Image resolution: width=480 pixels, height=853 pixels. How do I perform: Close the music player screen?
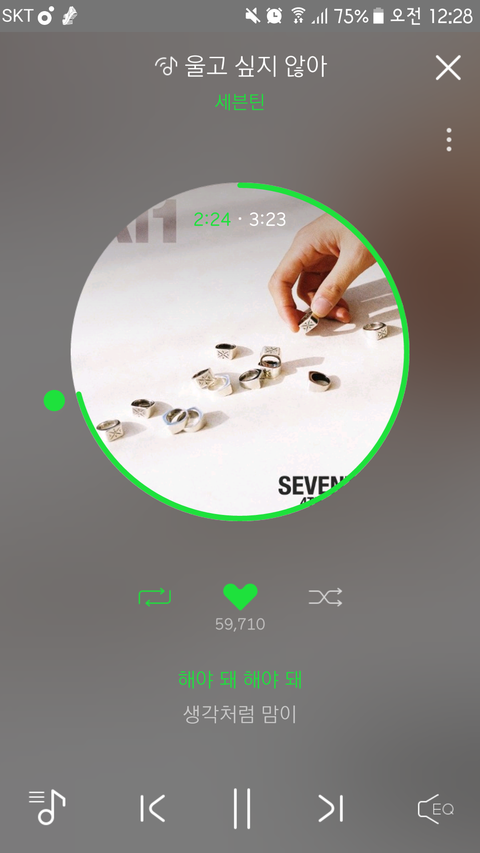coord(448,68)
